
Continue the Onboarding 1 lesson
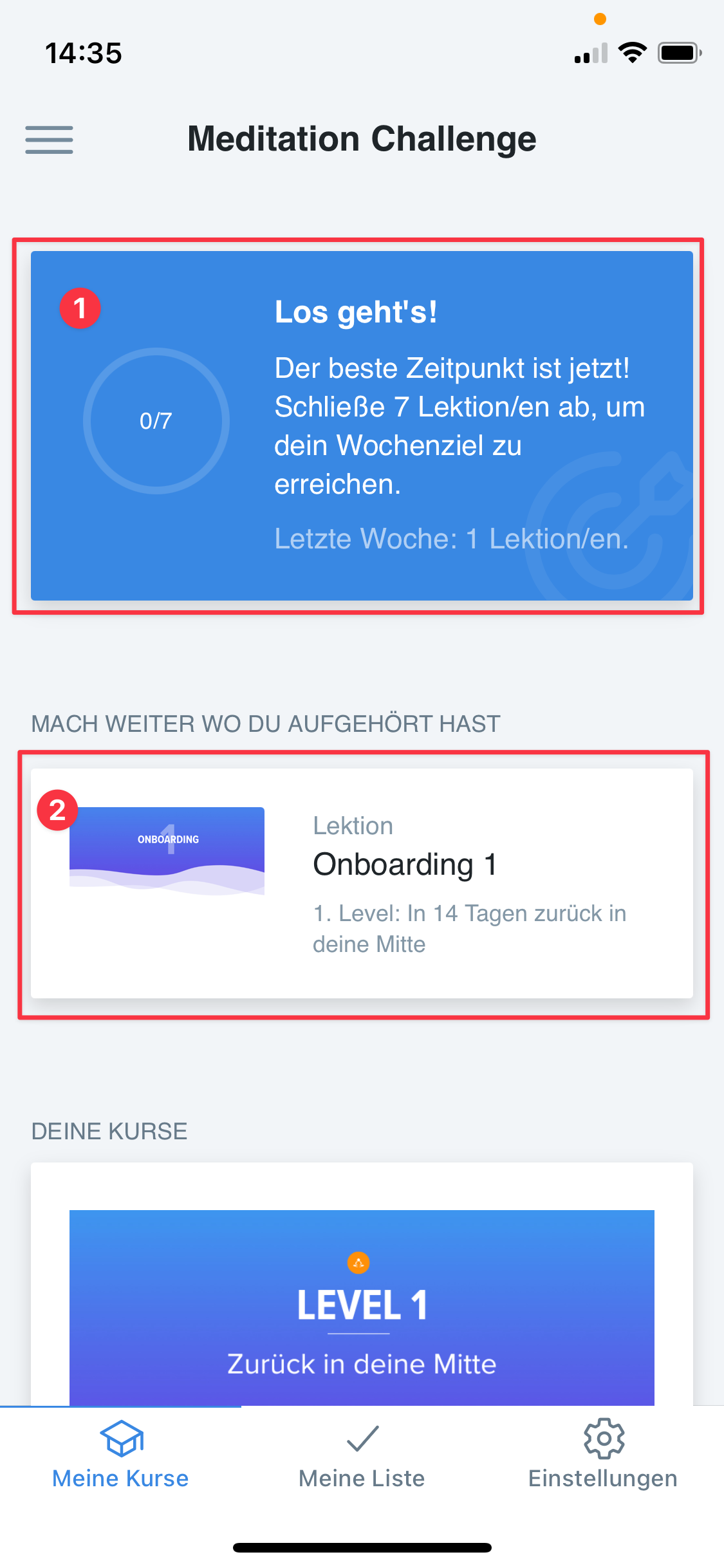point(362,883)
